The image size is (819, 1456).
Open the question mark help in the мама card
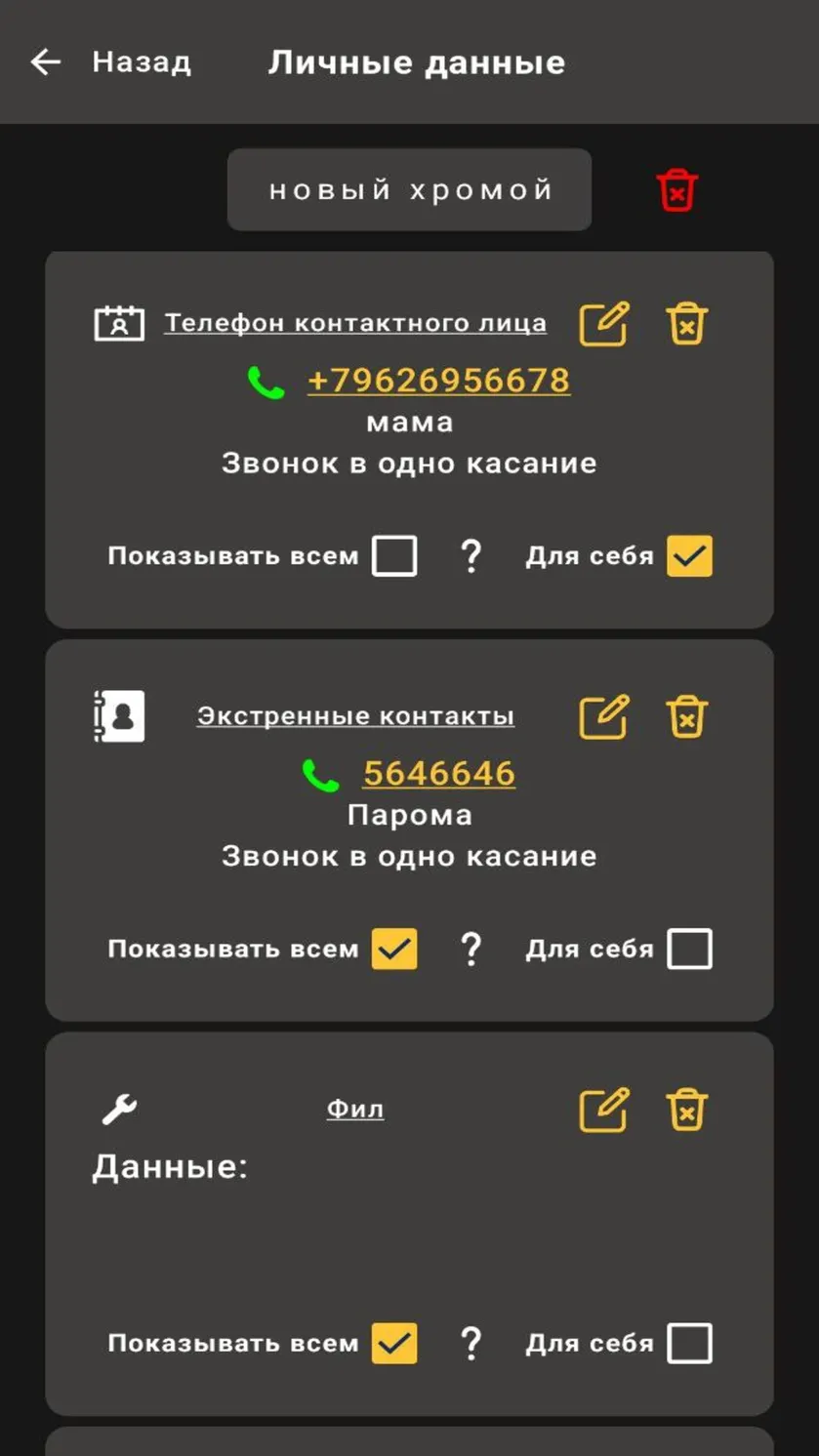471,556
